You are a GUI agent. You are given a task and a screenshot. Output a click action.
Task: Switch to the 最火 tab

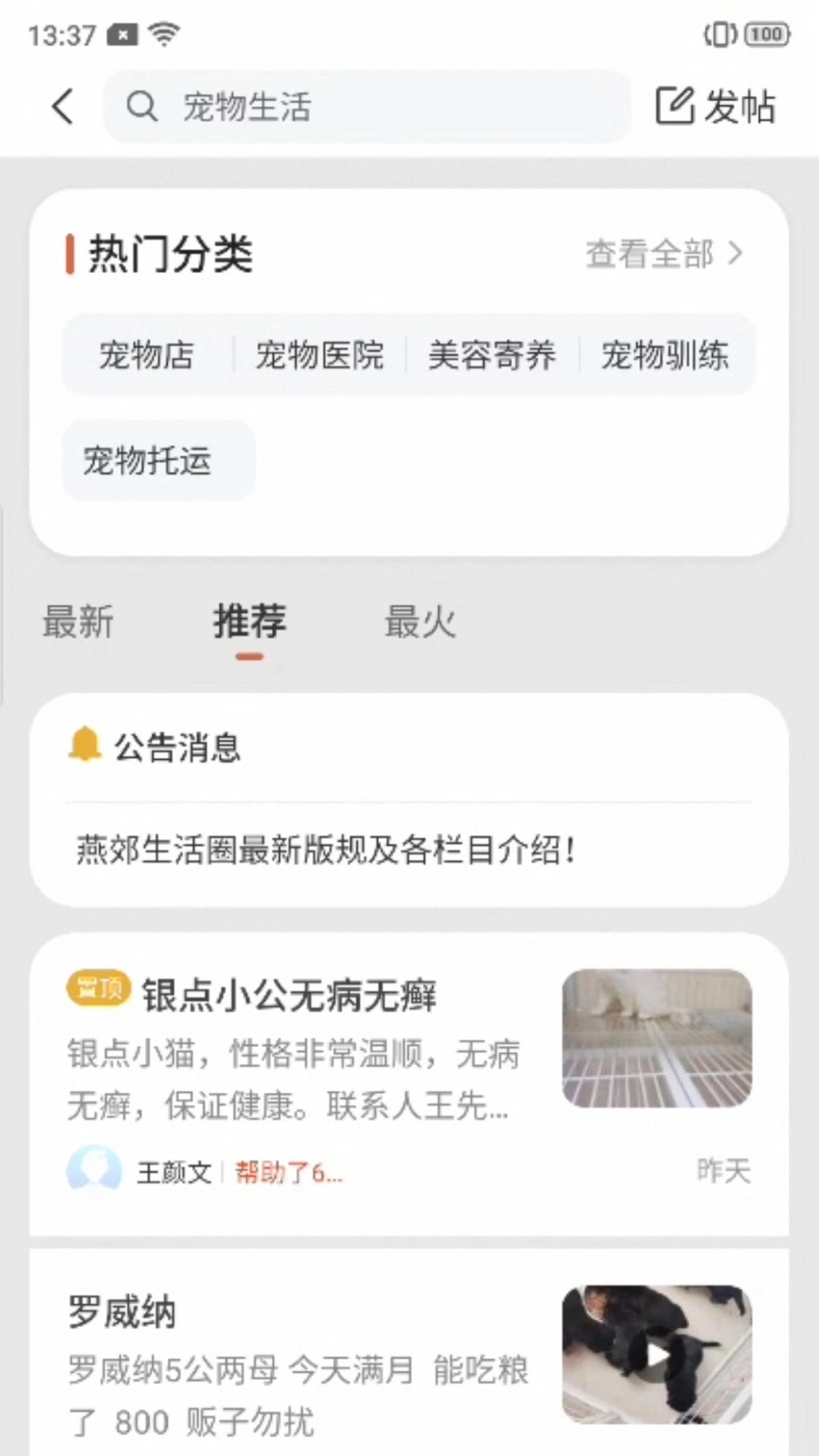(421, 622)
